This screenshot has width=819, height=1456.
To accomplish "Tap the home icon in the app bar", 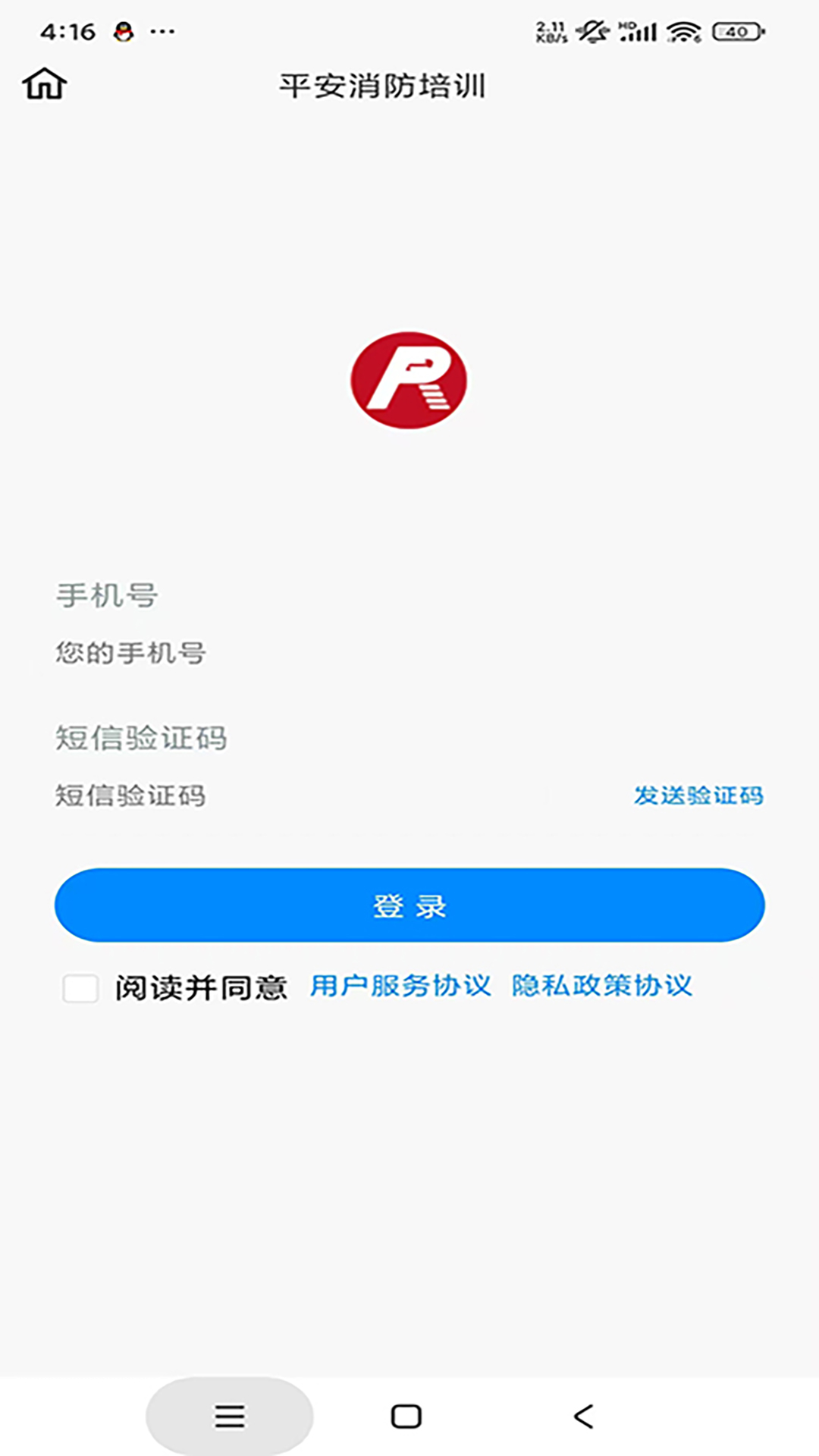I will pyautogui.click(x=44, y=83).
